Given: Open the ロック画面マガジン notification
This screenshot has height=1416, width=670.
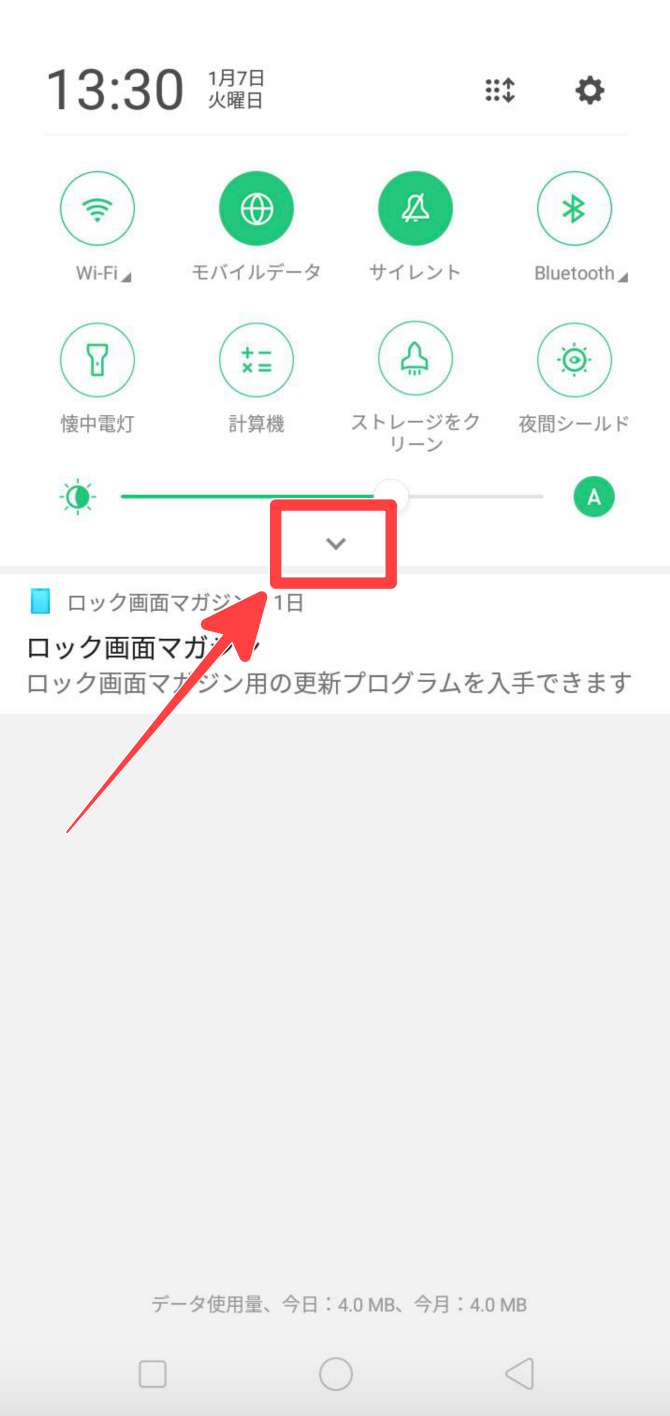Looking at the screenshot, I should tap(330, 660).
